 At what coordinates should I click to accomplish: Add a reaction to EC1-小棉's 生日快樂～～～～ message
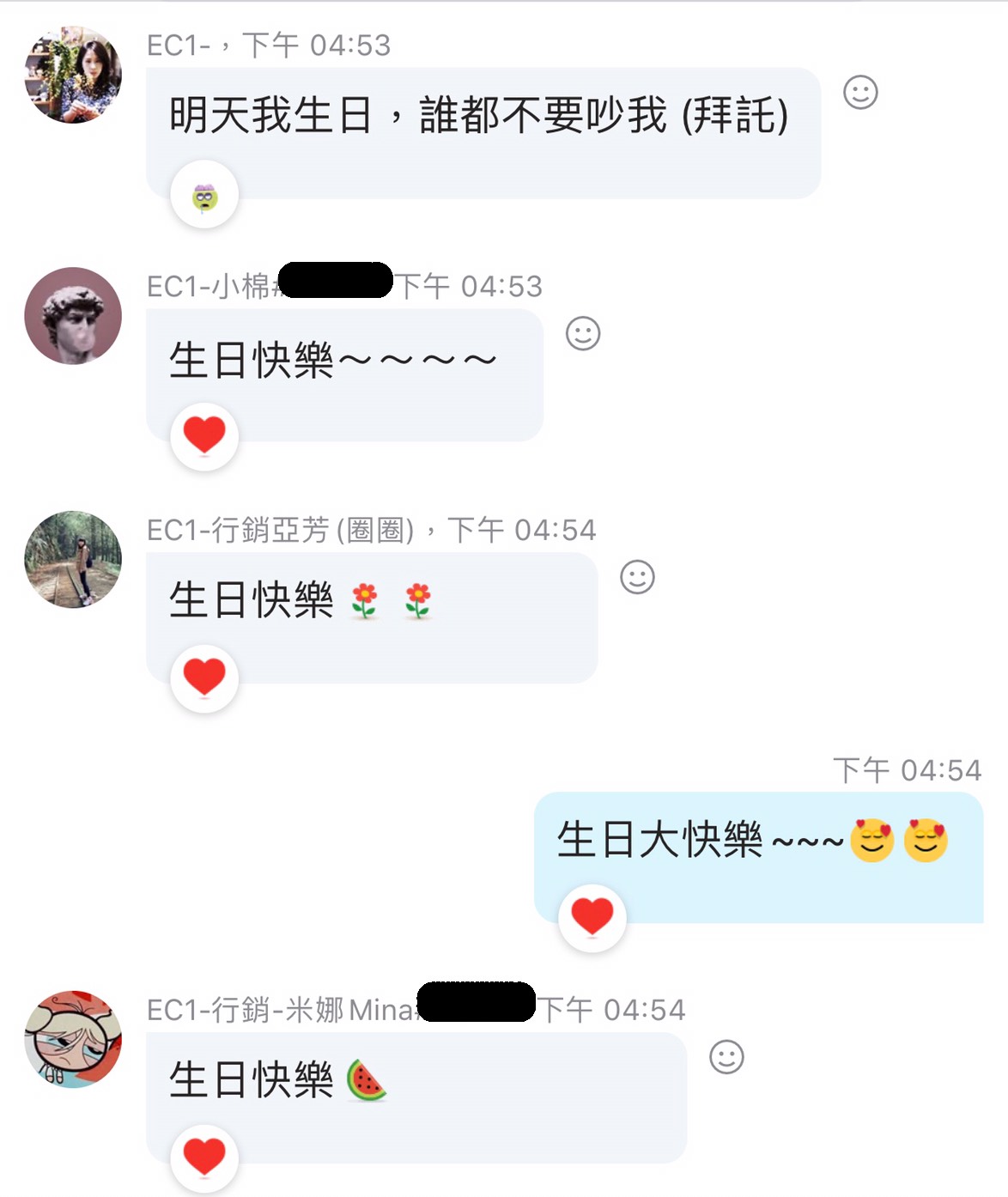(583, 333)
